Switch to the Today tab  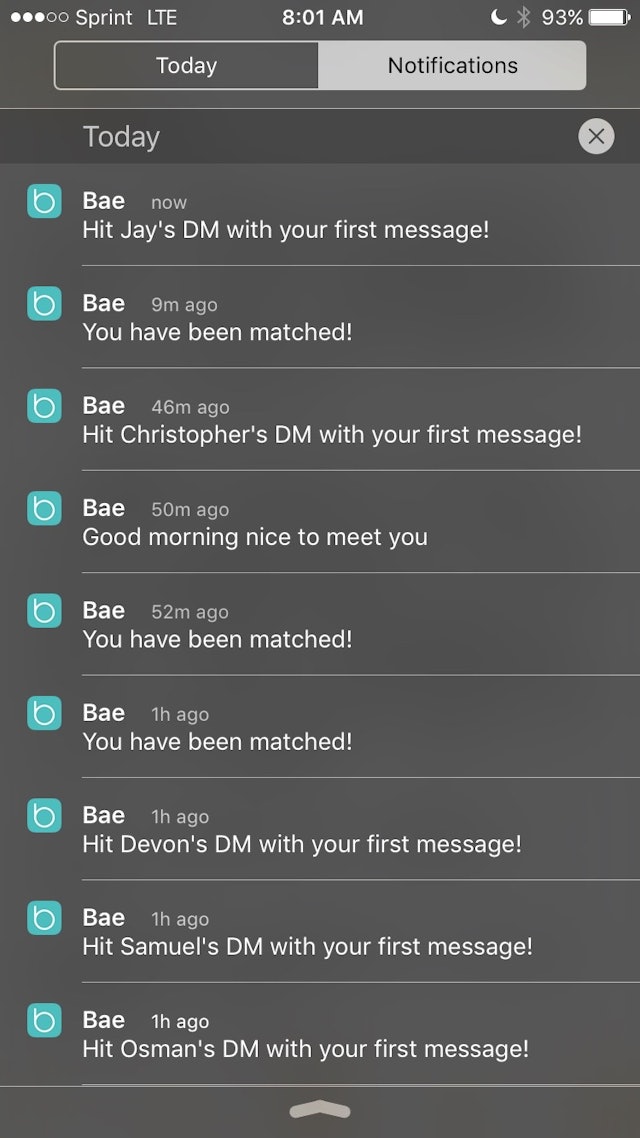(186, 65)
